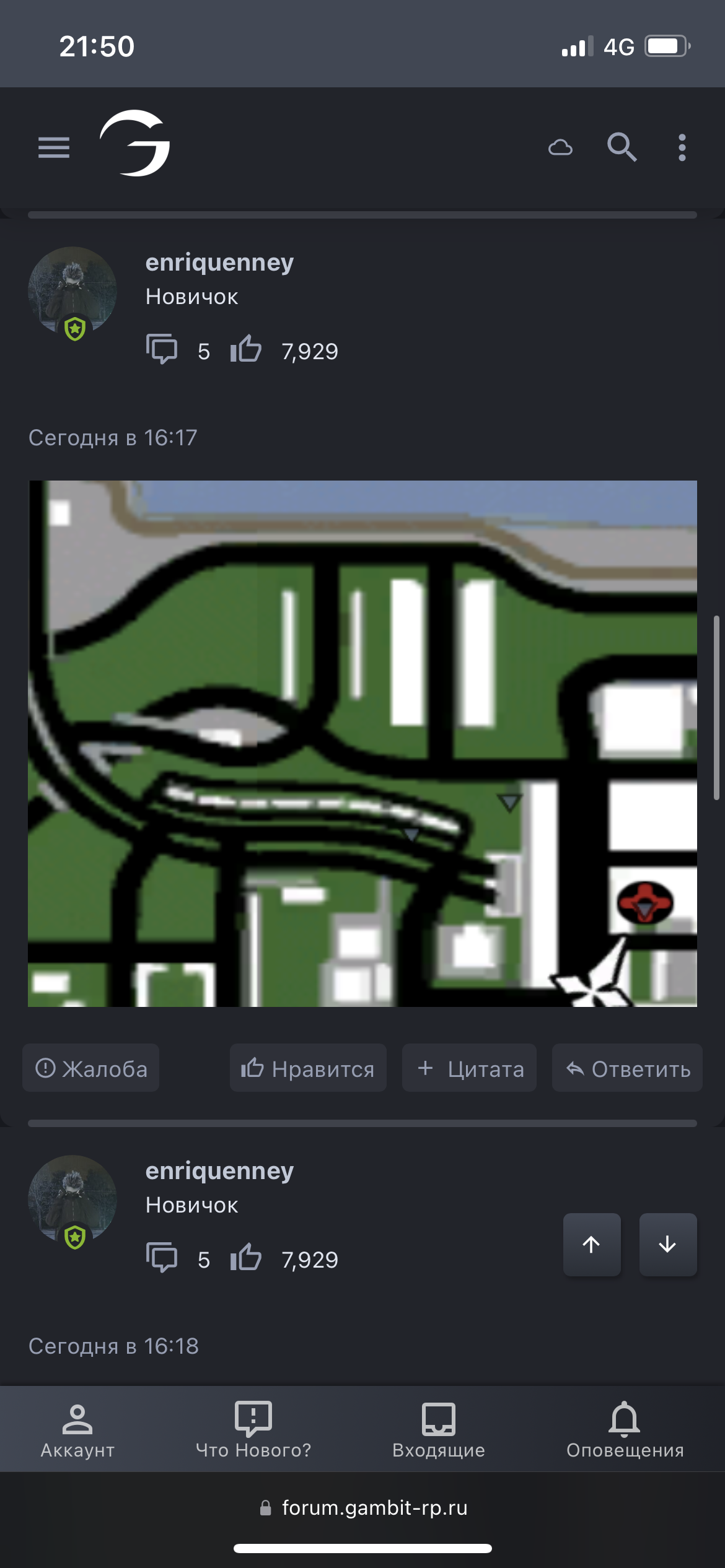The image size is (725, 1568).
Task: Open forum search
Action: coord(622,147)
